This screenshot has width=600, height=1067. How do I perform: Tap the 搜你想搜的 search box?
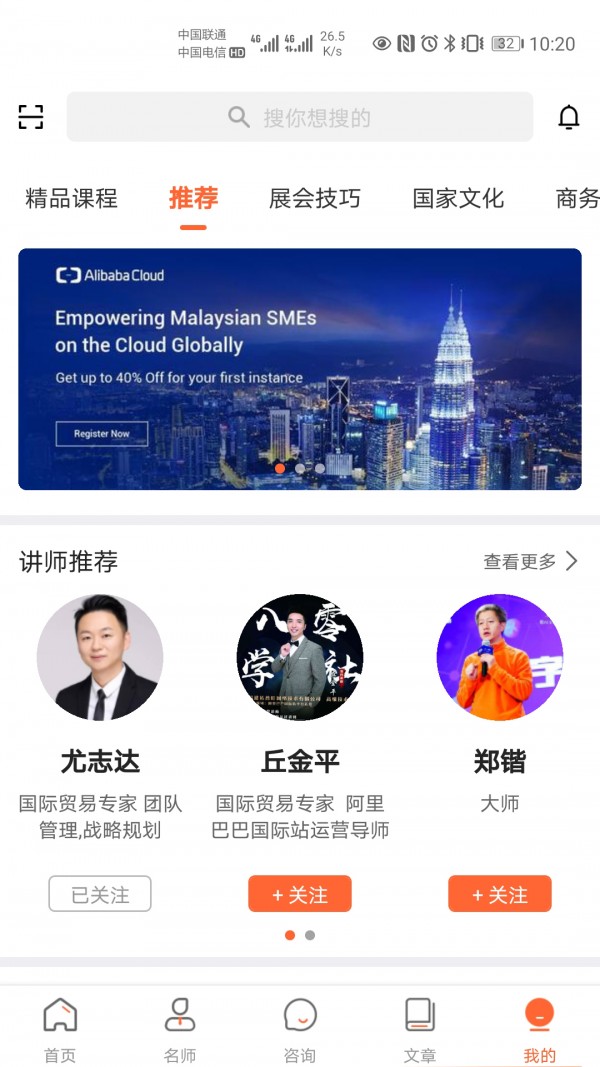pyautogui.click(x=300, y=117)
